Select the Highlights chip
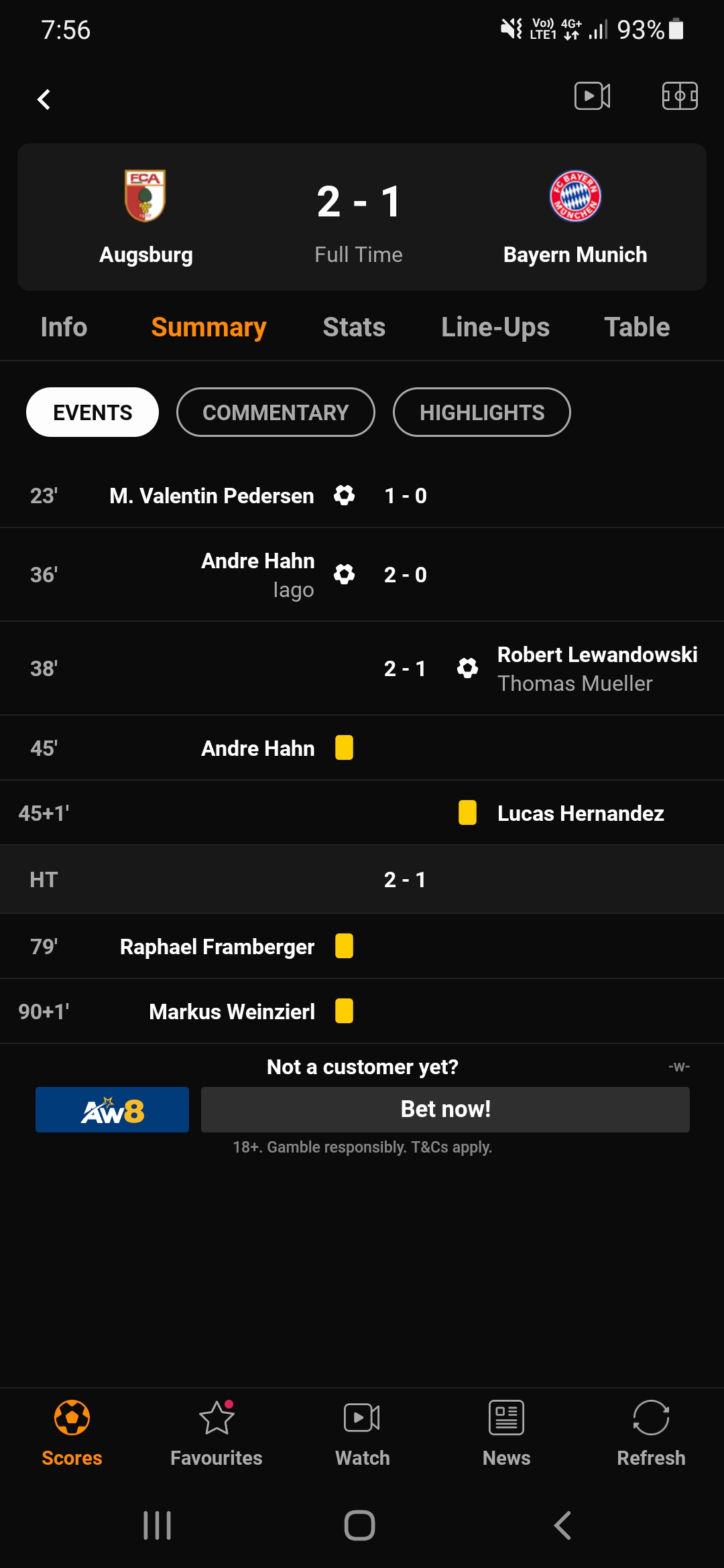The height and width of the screenshot is (1568, 724). [x=481, y=412]
